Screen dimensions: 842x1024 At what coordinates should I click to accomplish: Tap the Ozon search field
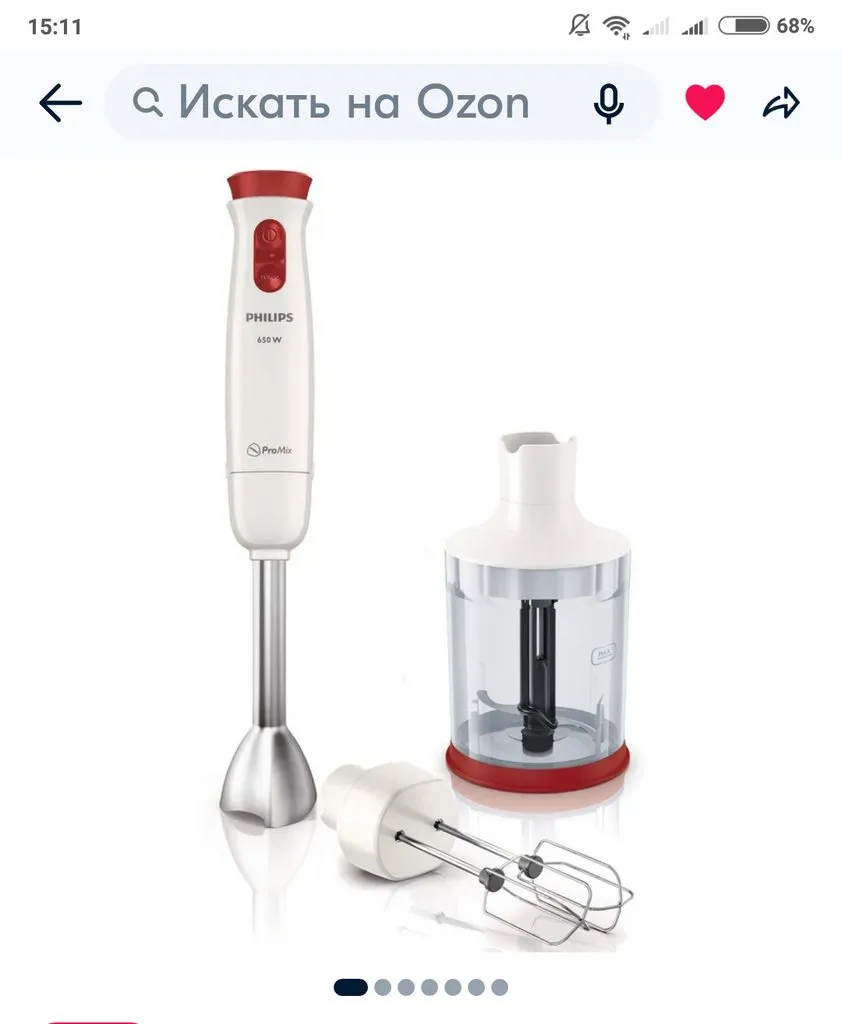tap(350, 102)
